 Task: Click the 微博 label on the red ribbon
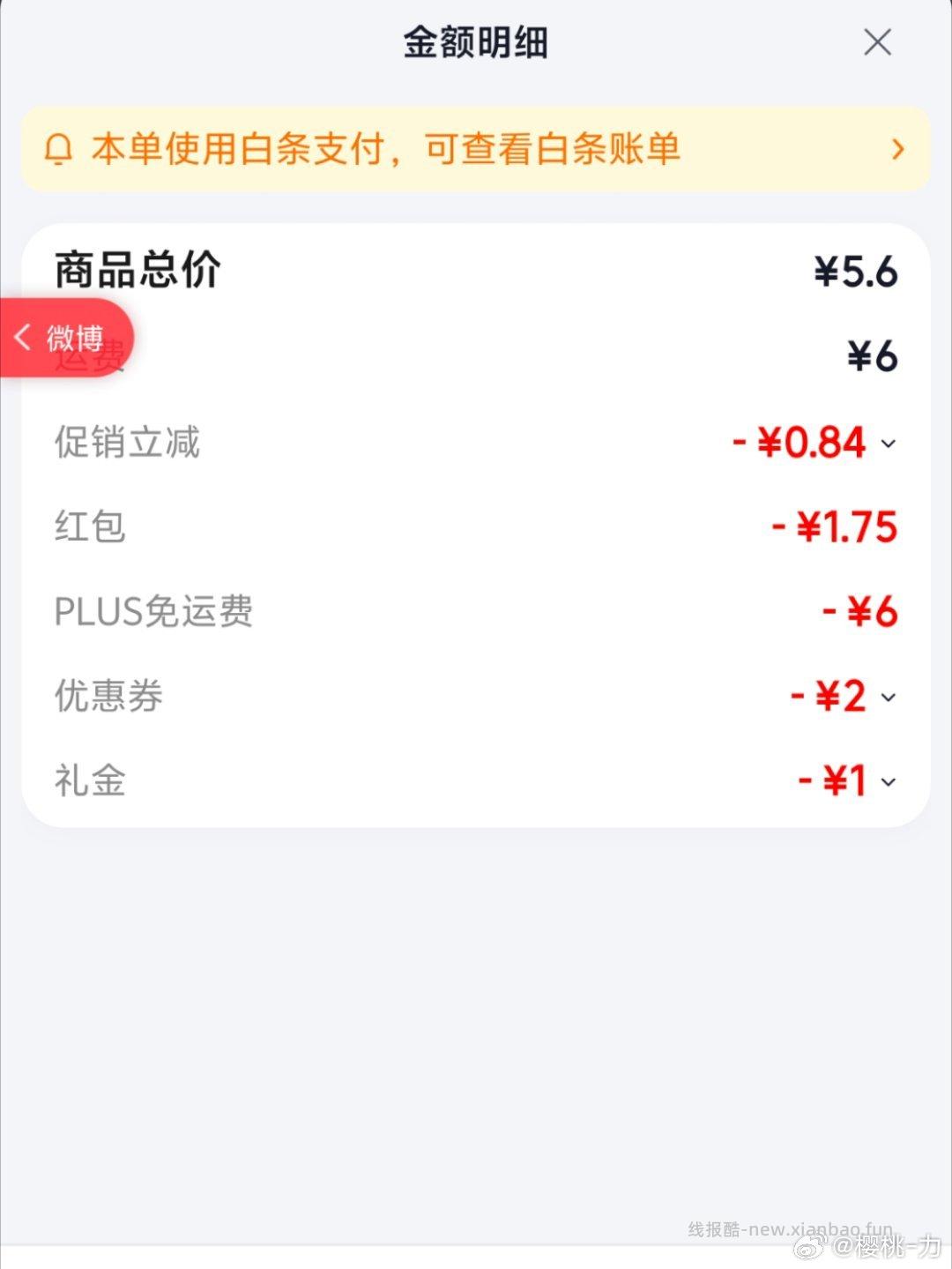pyautogui.click(x=75, y=338)
